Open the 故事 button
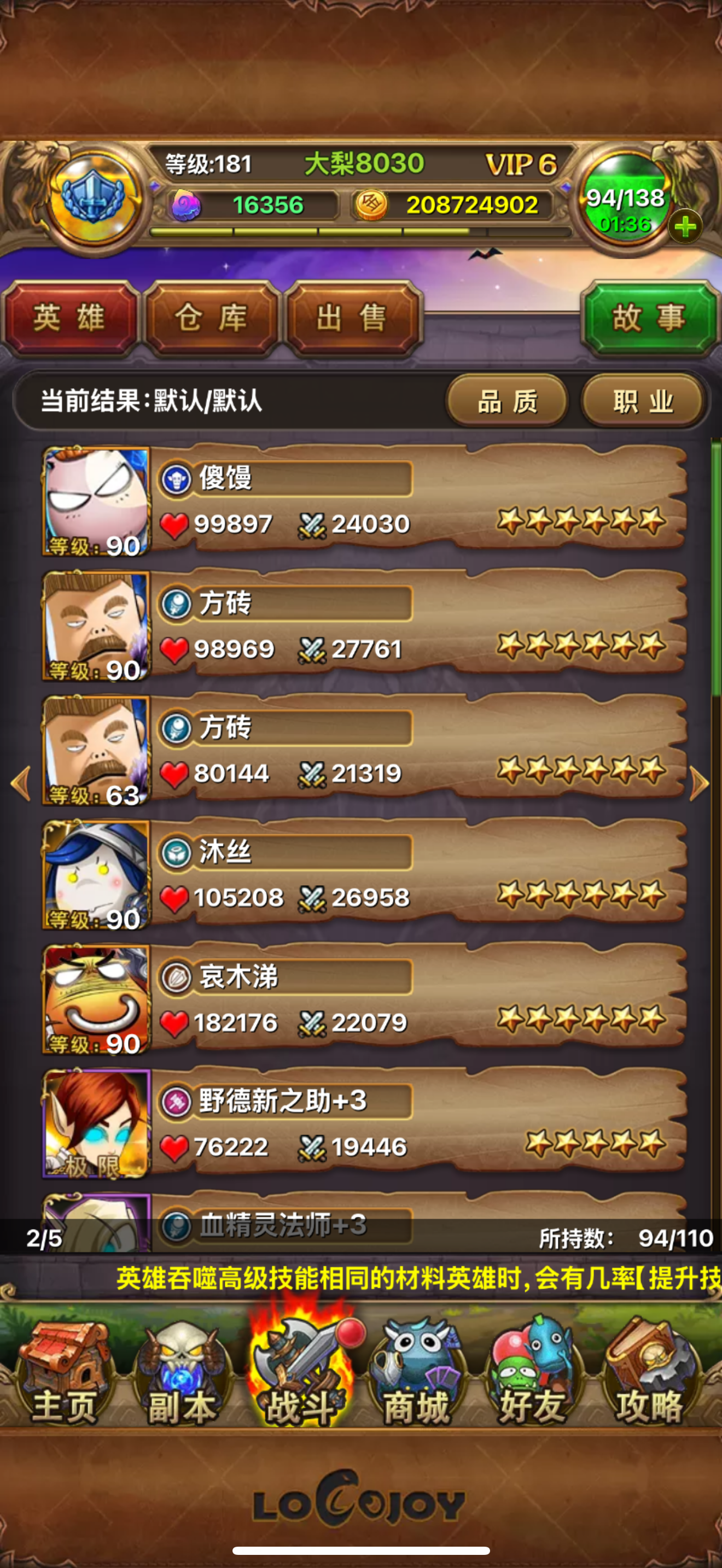This screenshot has height=1568, width=722. (650, 318)
